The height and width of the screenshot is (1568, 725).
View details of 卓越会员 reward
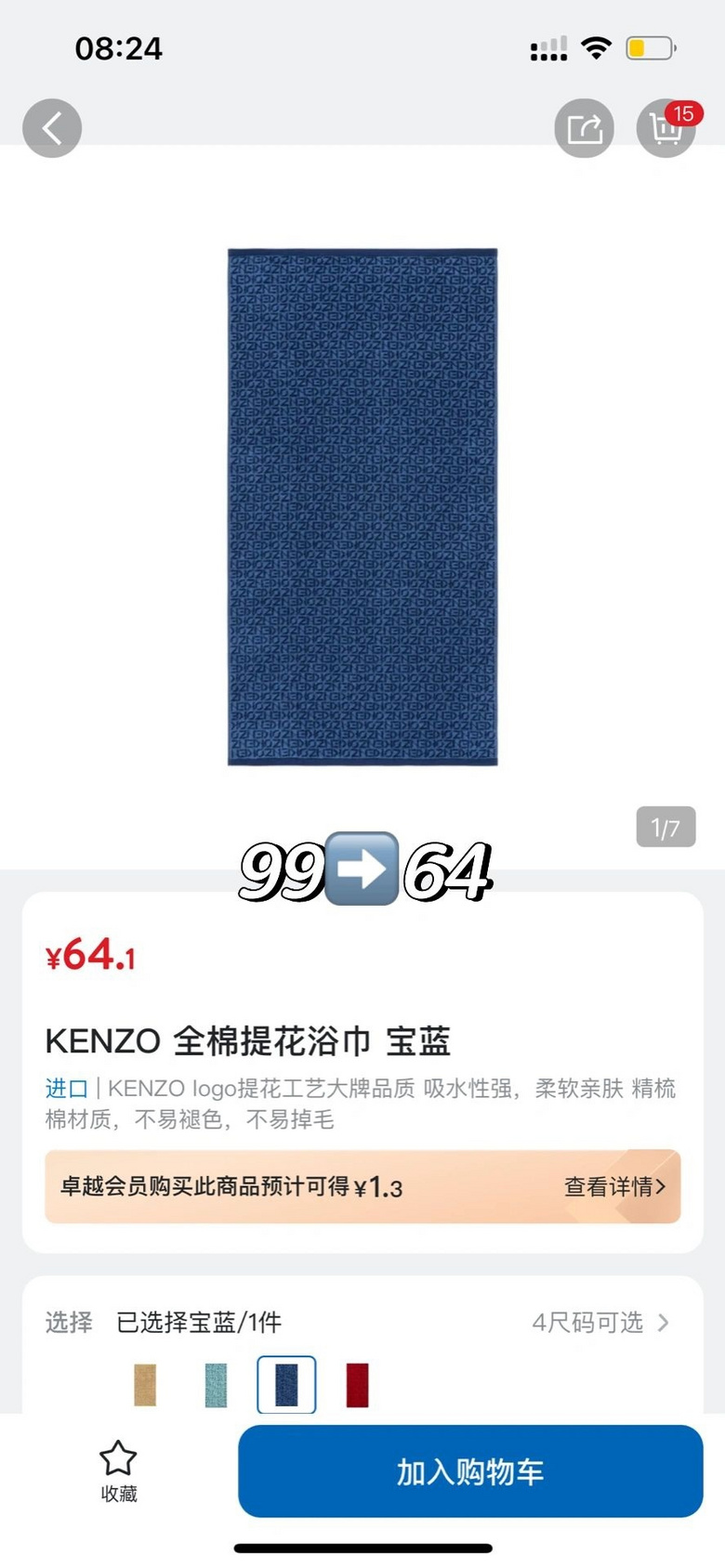[614, 1186]
